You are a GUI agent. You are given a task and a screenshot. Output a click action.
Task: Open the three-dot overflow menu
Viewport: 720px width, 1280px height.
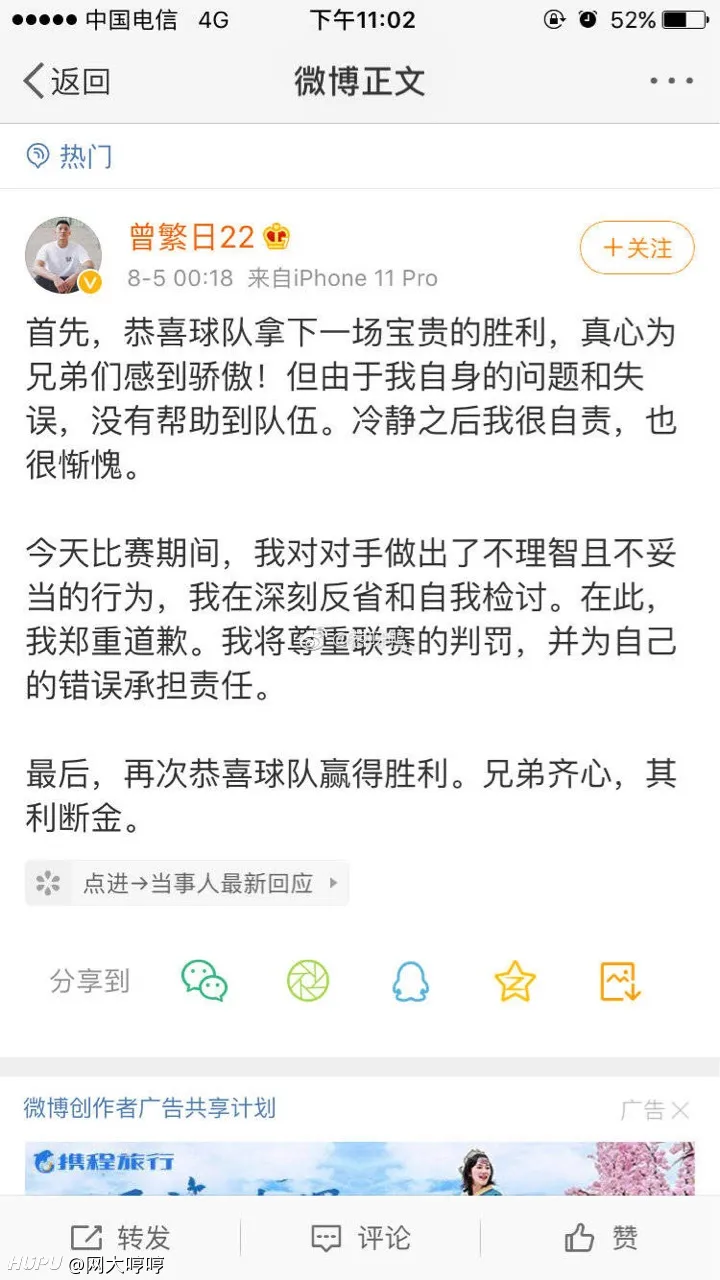[x=672, y=81]
